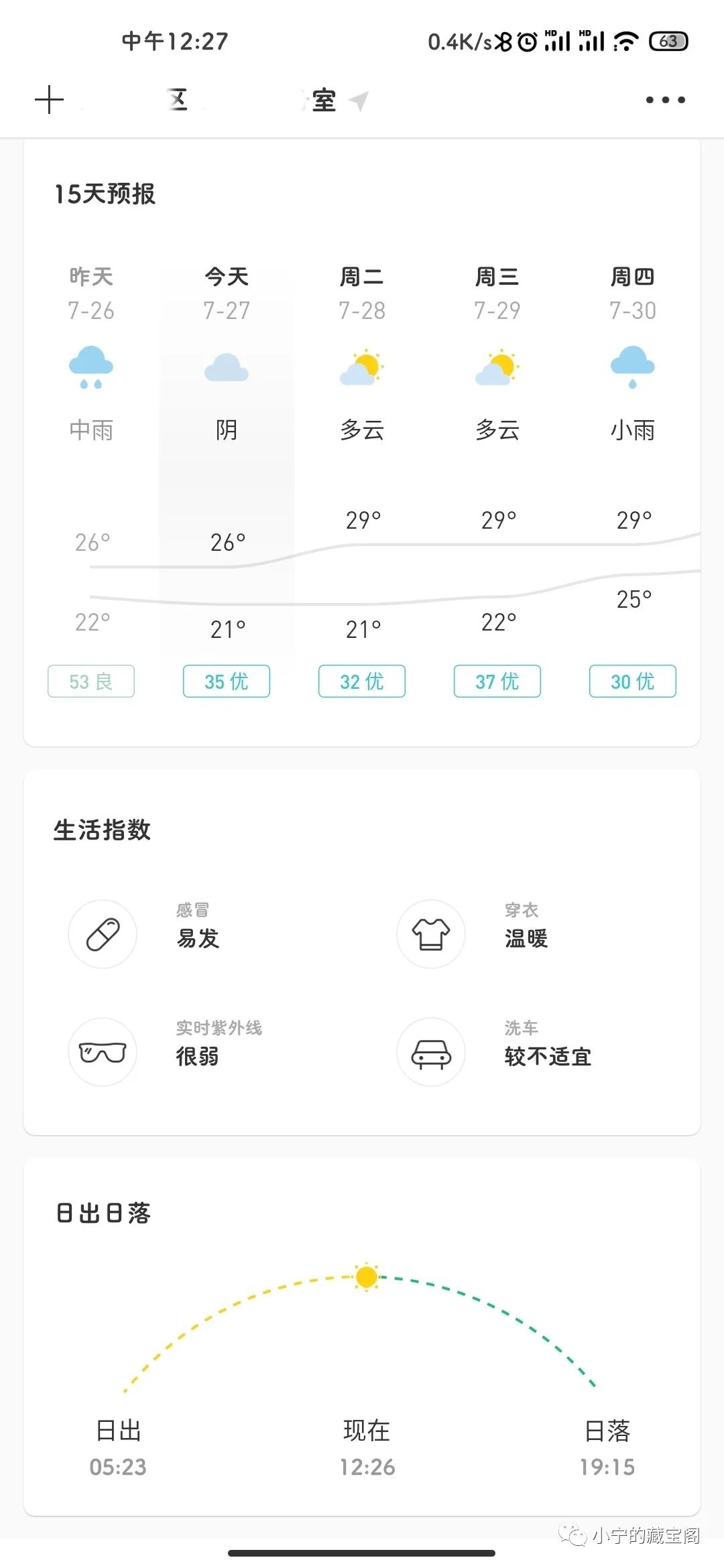The width and height of the screenshot is (724, 1568).
Task: Tap the 穿衣 shirt icon
Action: point(431,934)
